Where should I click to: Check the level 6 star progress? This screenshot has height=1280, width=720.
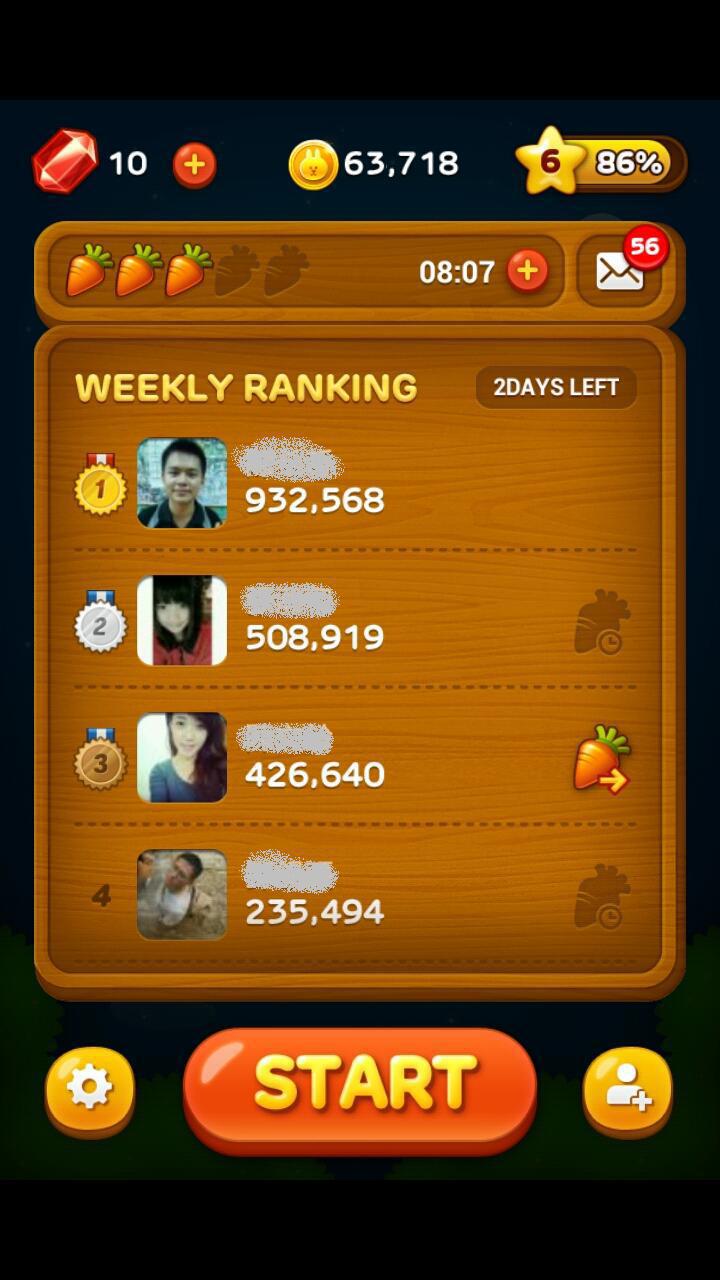pos(602,164)
